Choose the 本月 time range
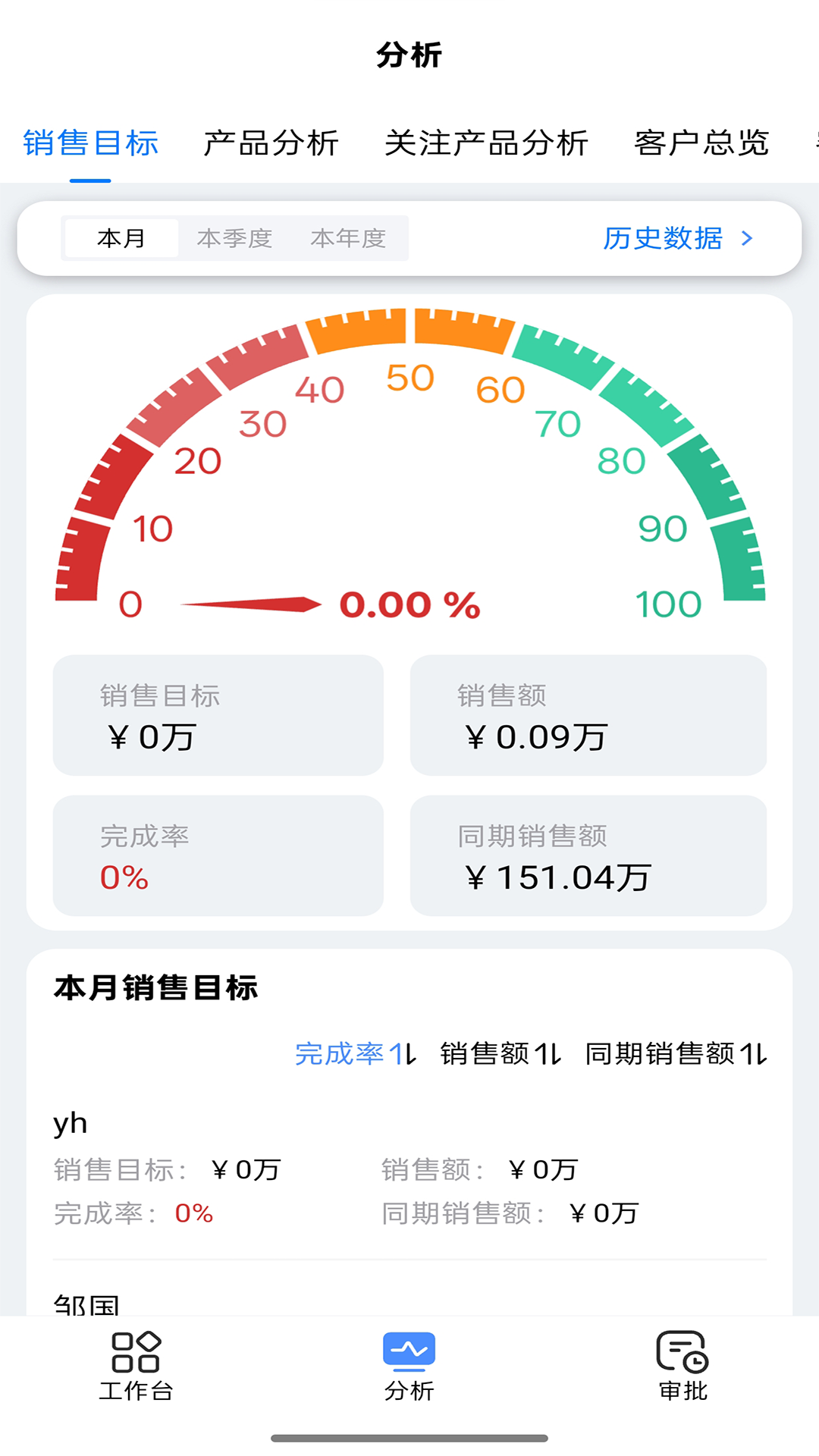The width and height of the screenshot is (819, 1456). tap(121, 238)
